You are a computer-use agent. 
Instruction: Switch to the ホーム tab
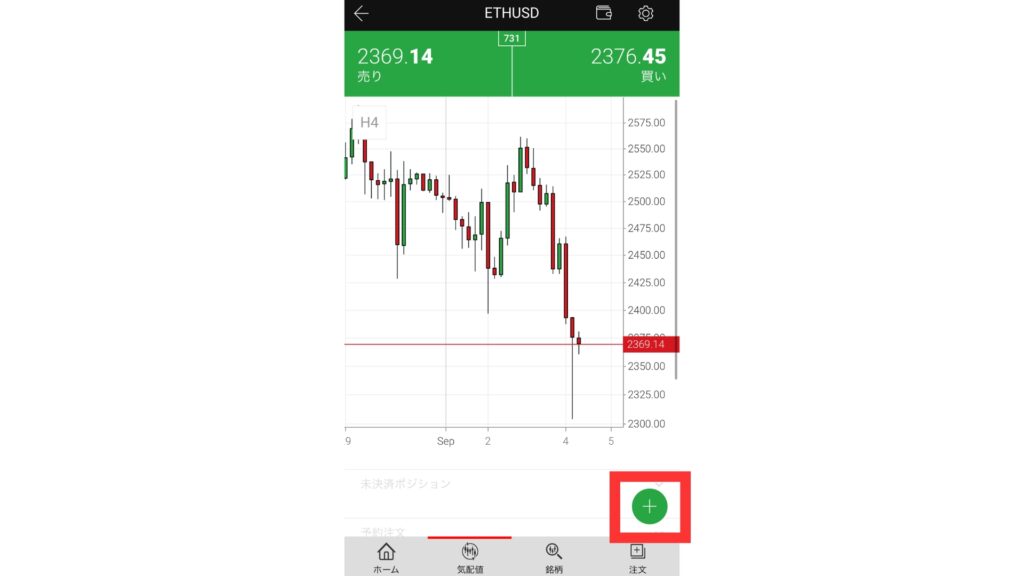coord(386,558)
